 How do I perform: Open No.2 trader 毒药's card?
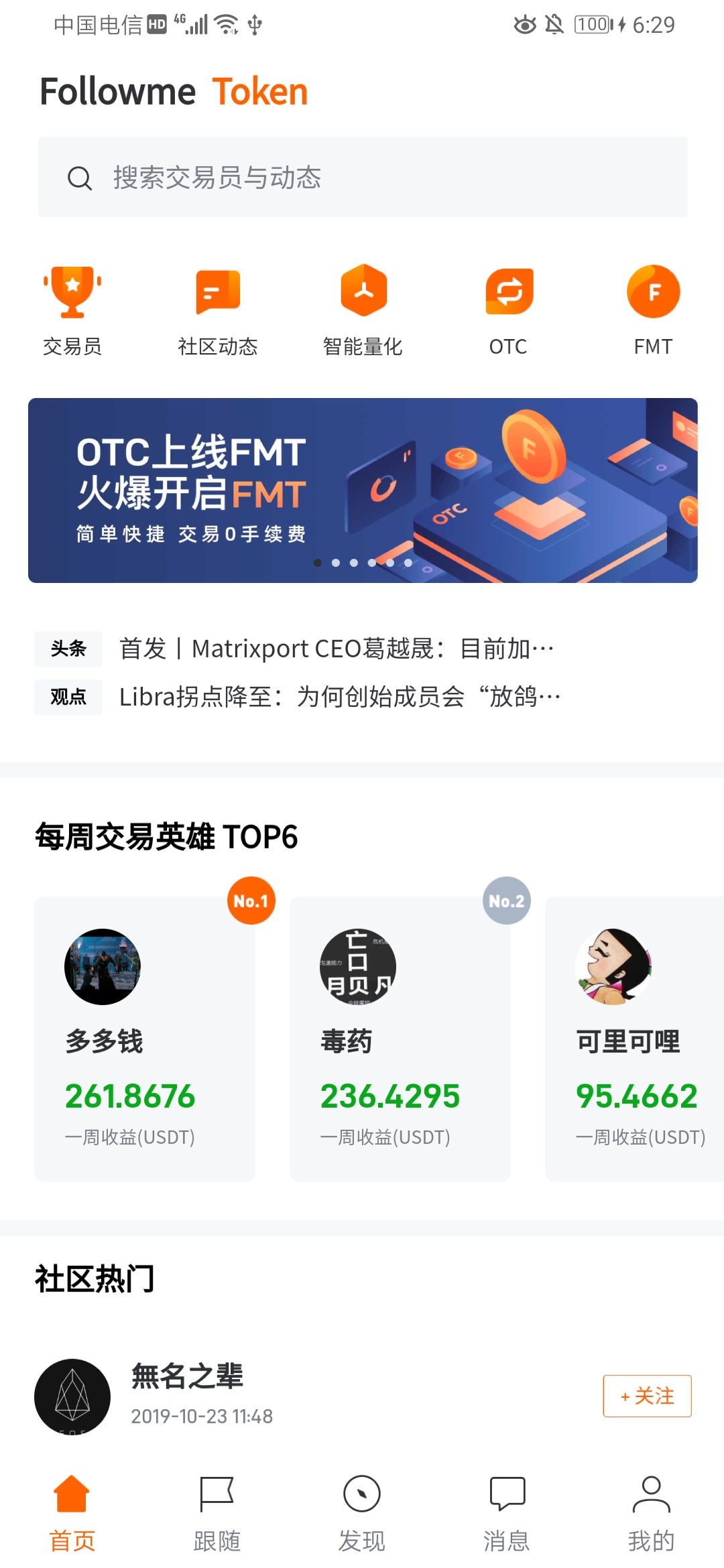click(400, 1039)
